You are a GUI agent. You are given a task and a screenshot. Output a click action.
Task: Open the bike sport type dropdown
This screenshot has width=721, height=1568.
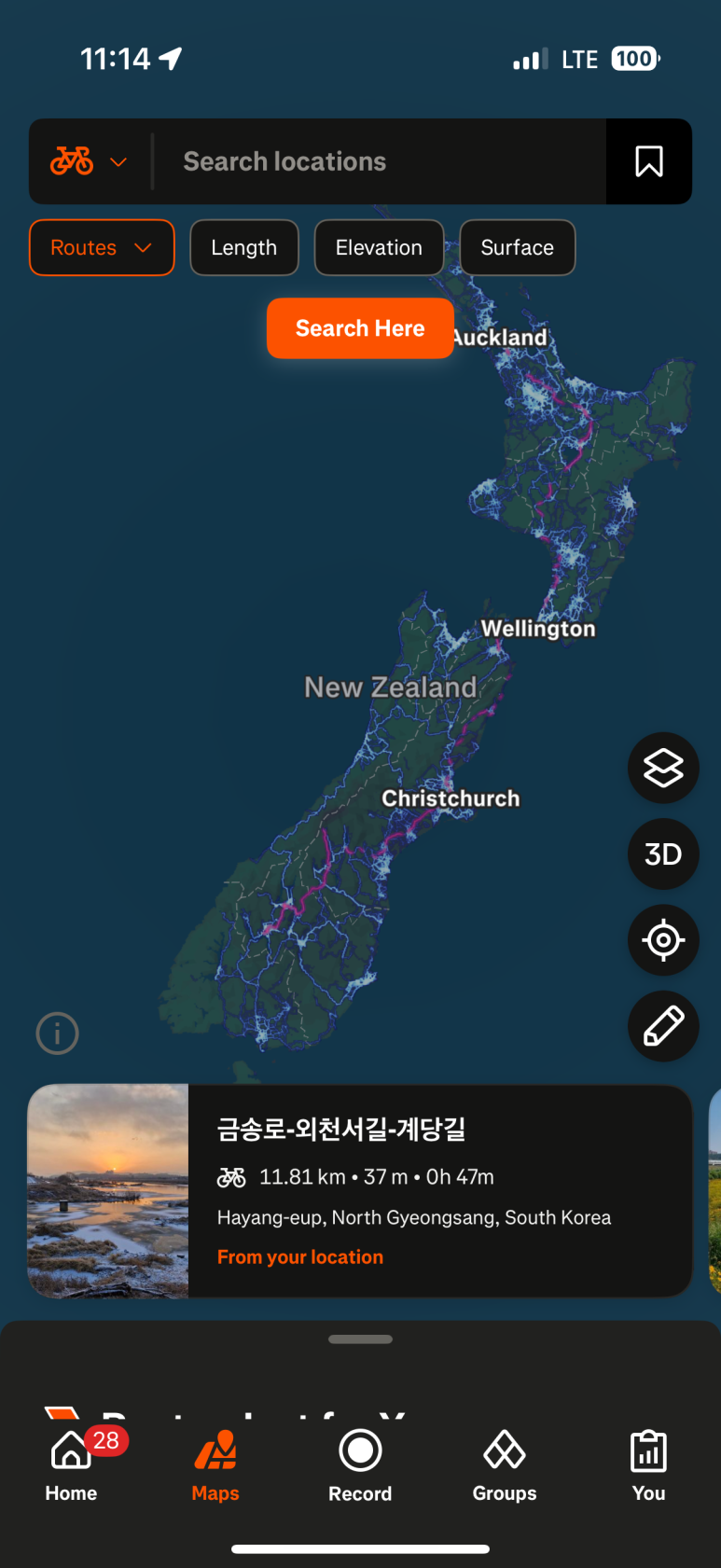coord(90,161)
